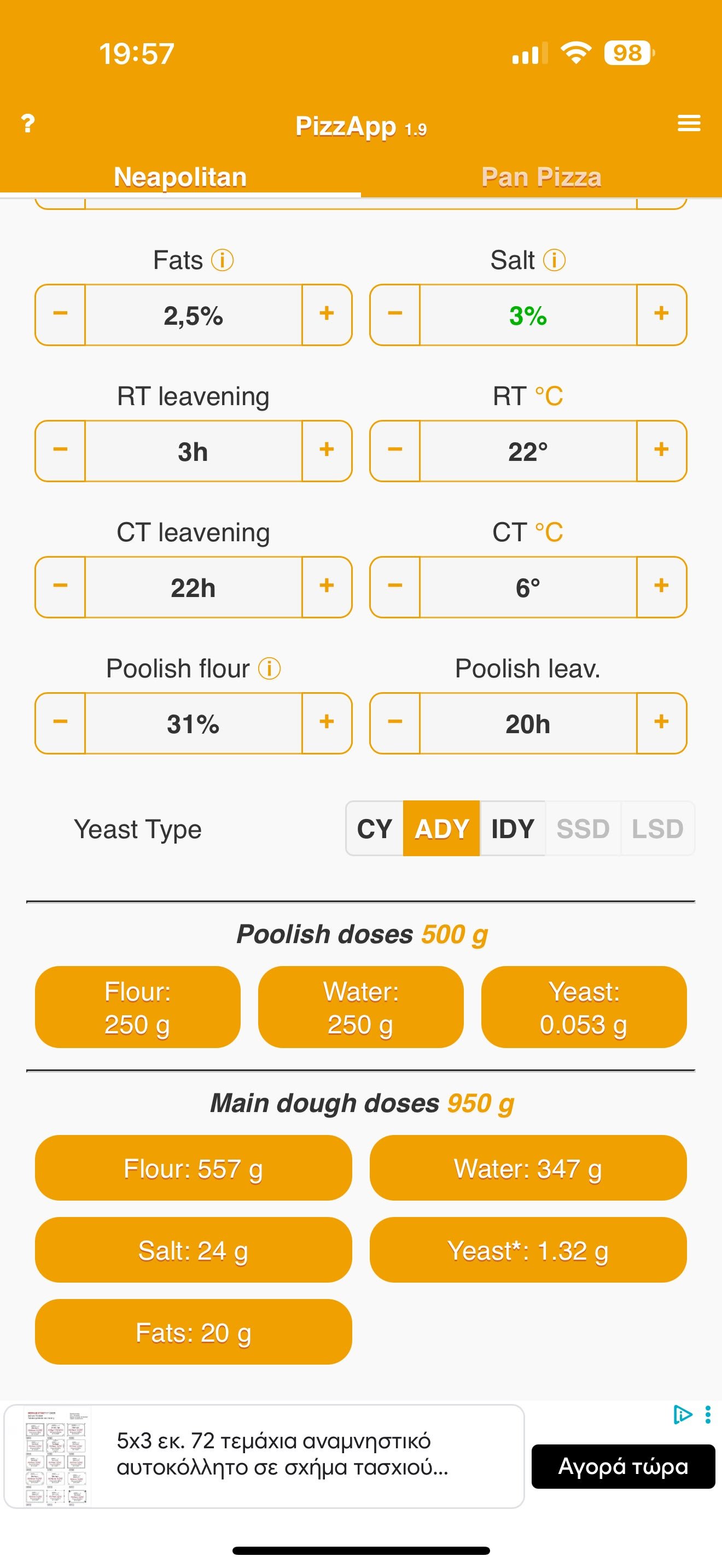The height and width of the screenshot is (1568, 722).
Task: Decrease CT leavening hours
Action: tap(60, 586)
